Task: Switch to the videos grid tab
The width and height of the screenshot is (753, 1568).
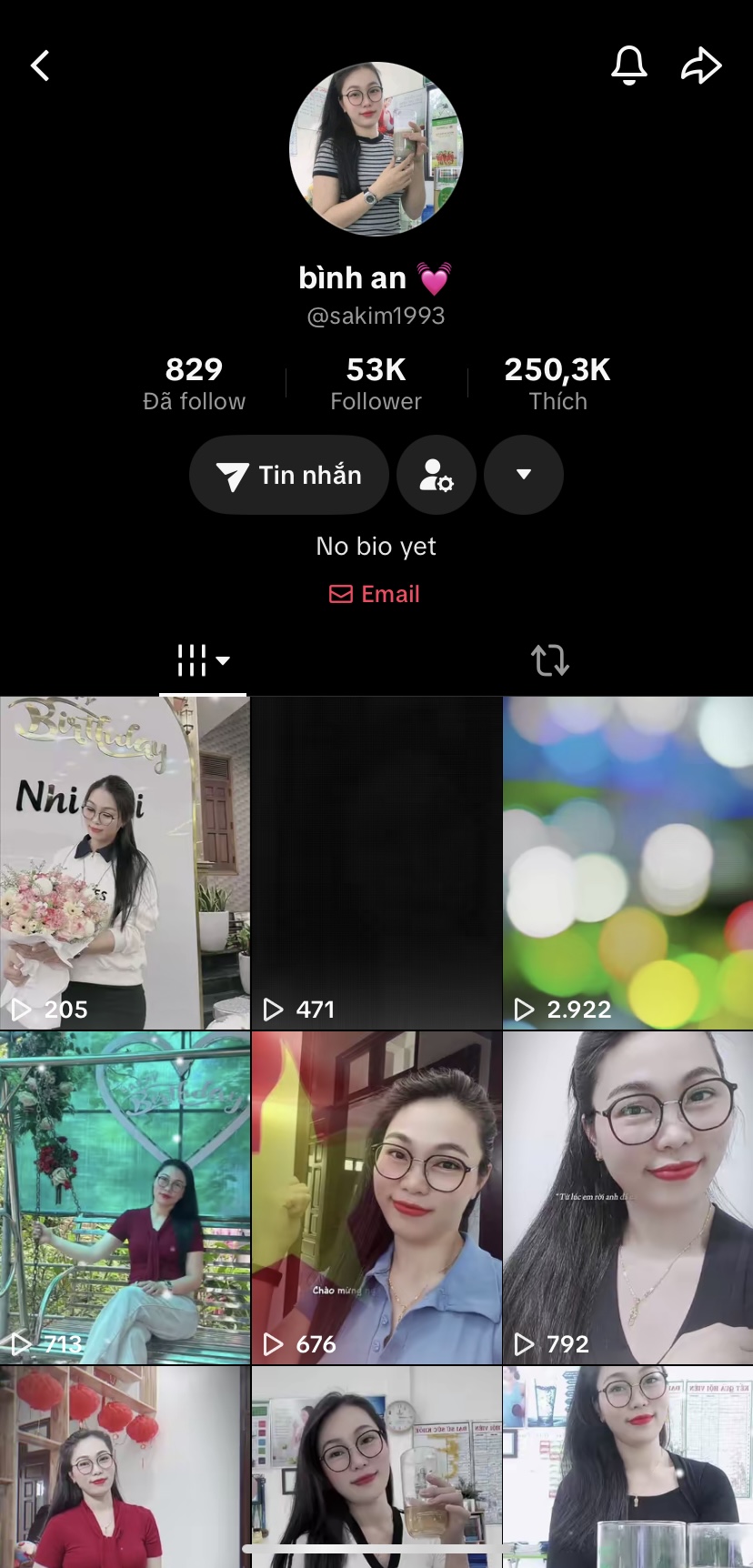Action: click(203, 660)
